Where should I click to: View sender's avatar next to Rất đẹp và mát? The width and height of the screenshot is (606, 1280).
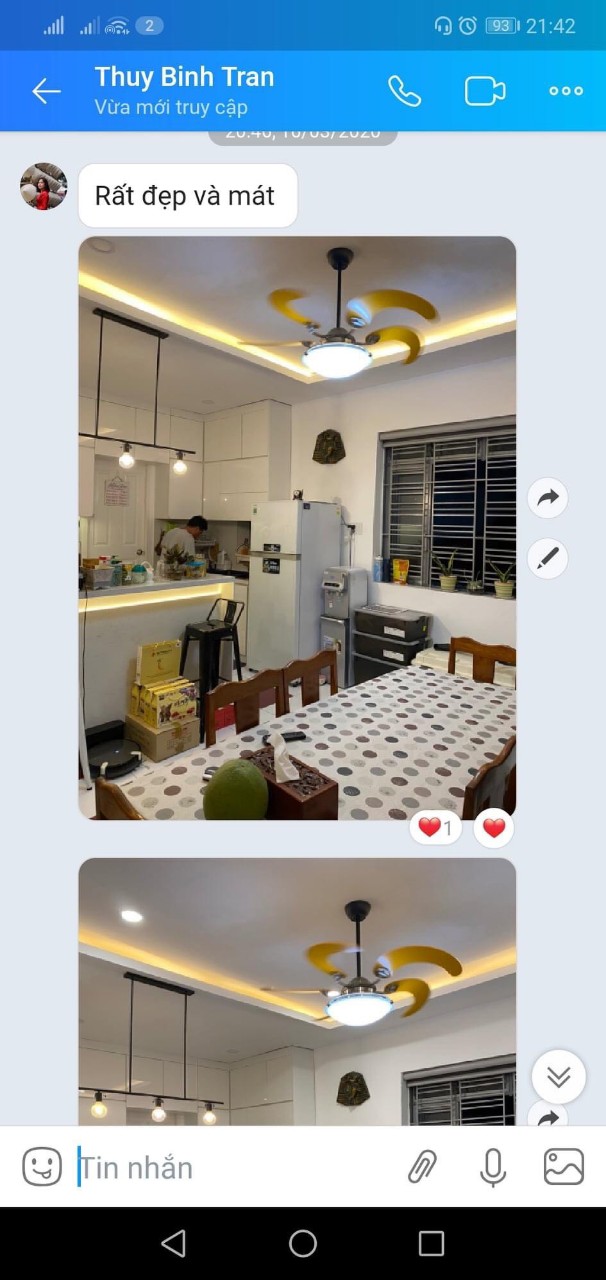44,187
